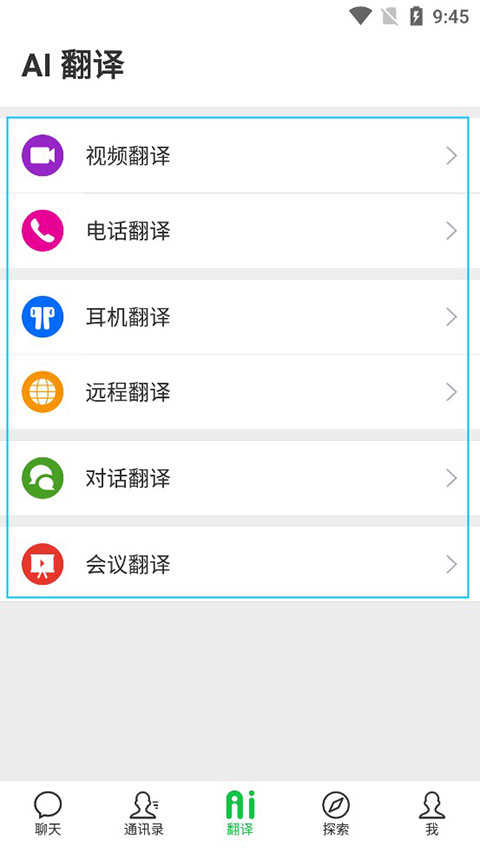Open 会议翻译 meeting translation
Viewport: 480px width, 853px height.
(x=240, y=564)
